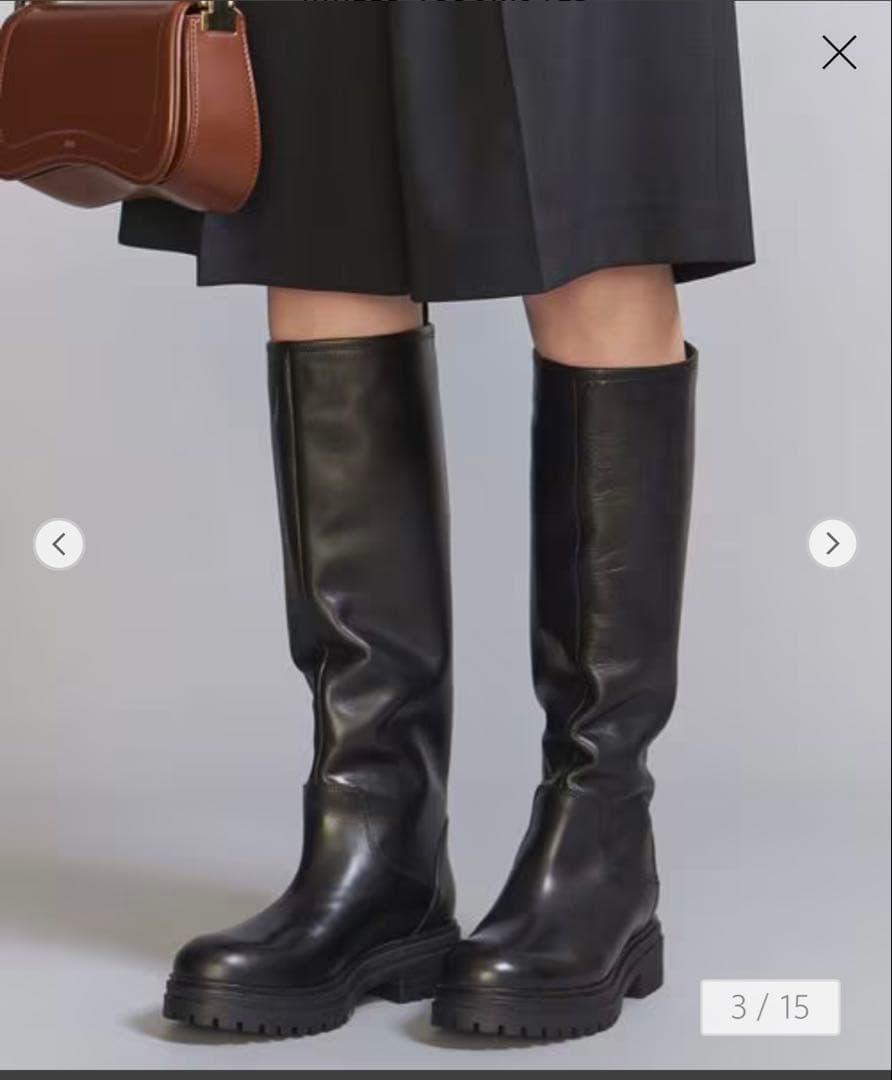Viewport: 892px width, 1080px height.
Task: Close the fullscreen image viewer
Action: [838, 52]
